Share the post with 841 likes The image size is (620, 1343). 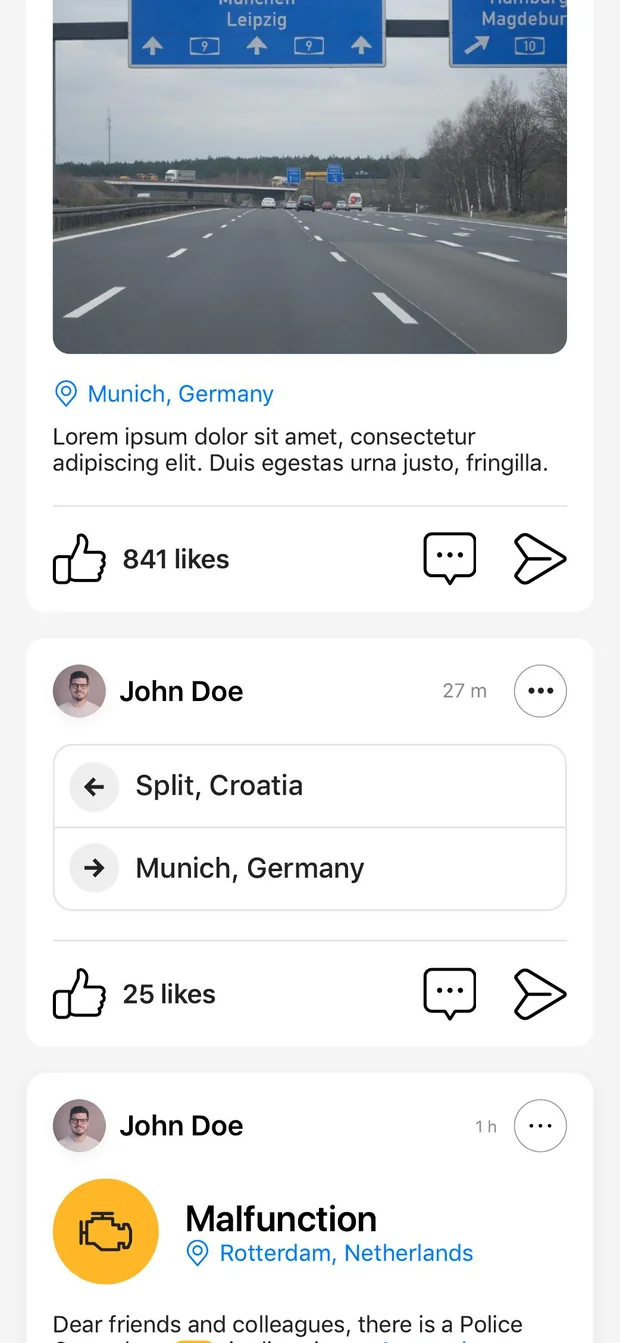pos(540,559)
